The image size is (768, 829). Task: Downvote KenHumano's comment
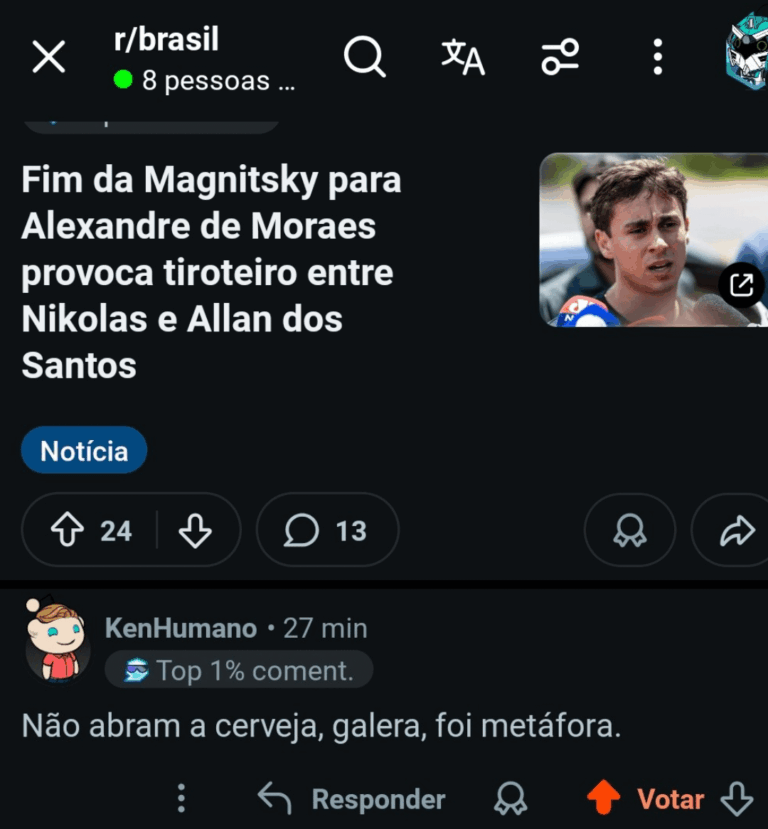click(x=737, y=798)
